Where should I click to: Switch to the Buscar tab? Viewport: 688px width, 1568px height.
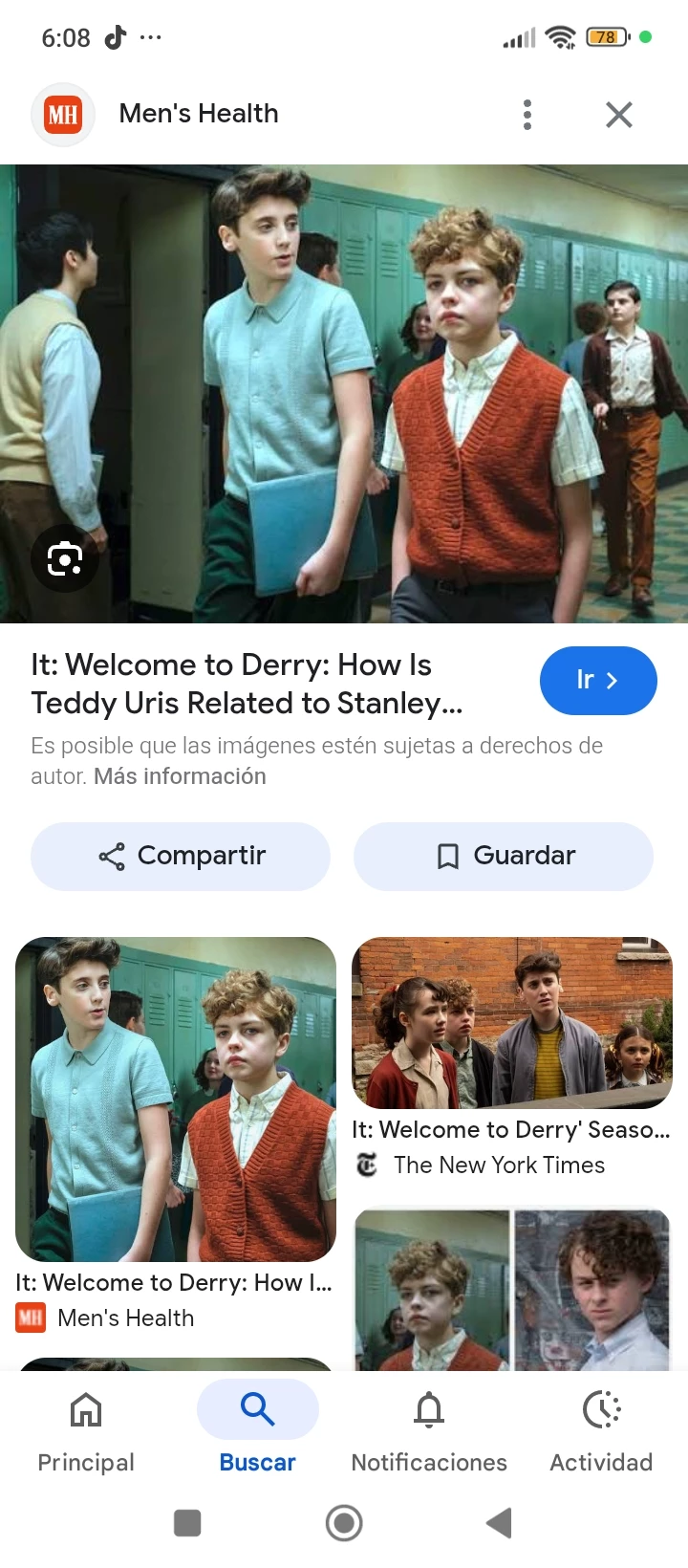258,1429
